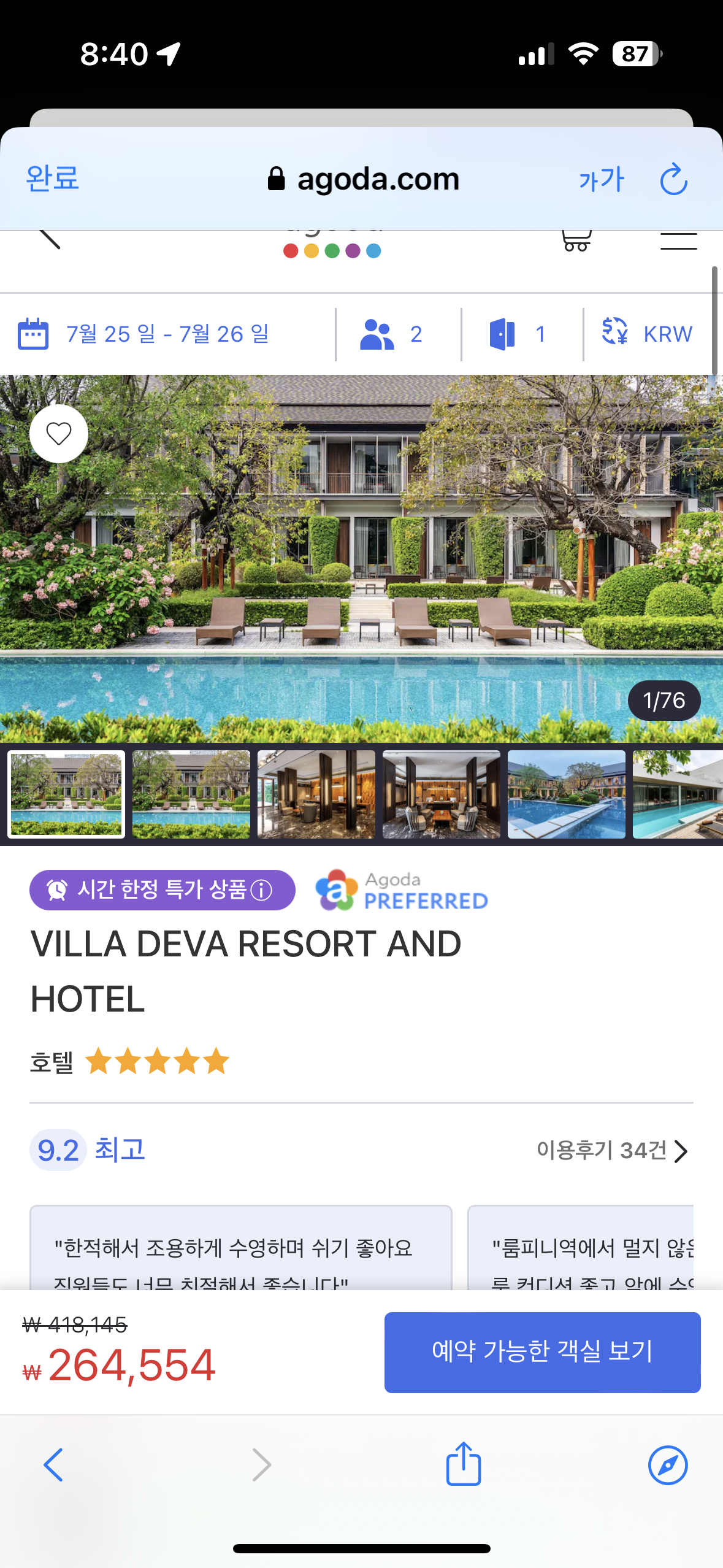
Task: Open 이용후기 34건 reviews
Action: [611, 1151]
